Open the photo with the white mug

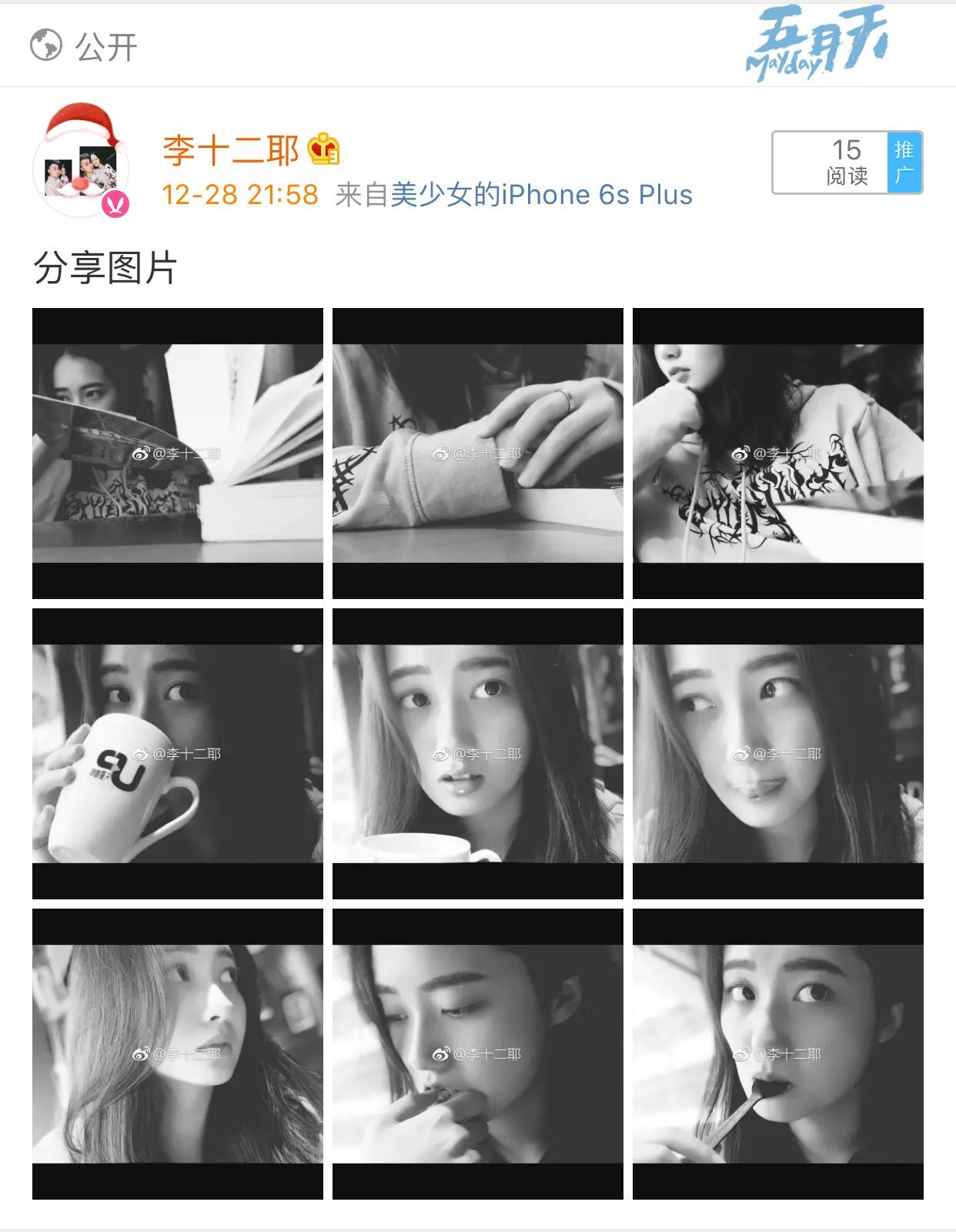point(178,754)
